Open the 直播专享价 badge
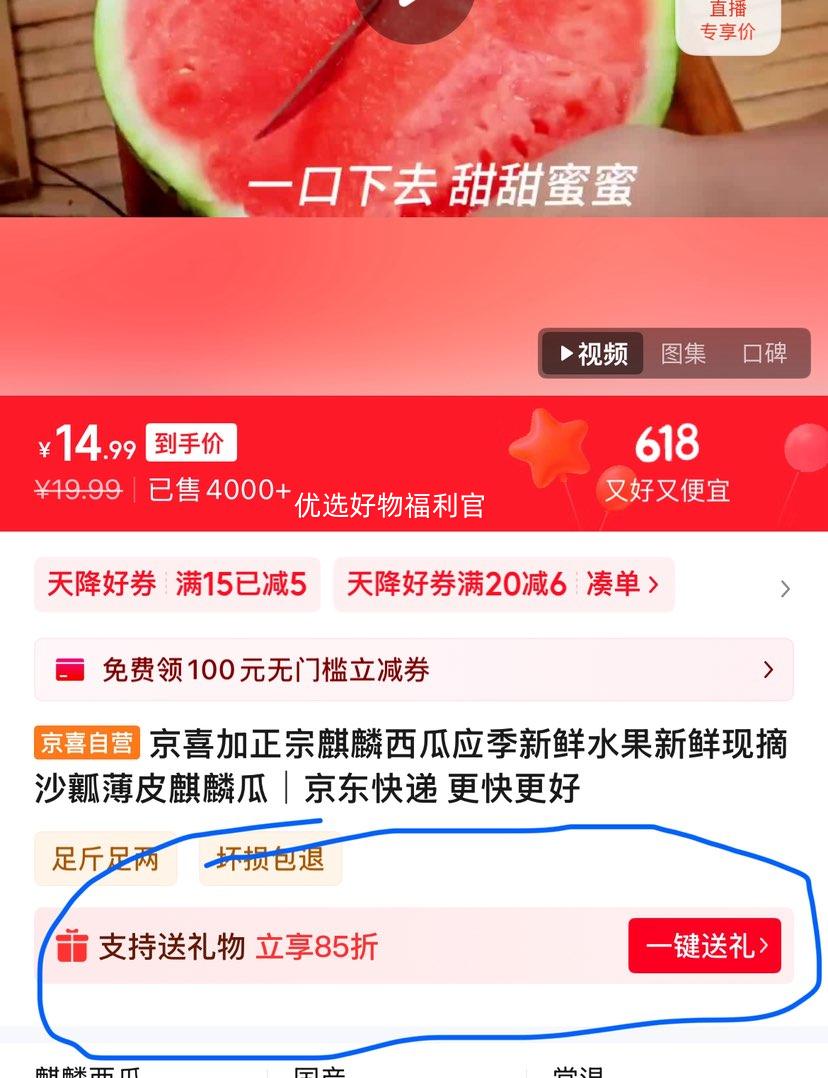Viewport: 828px width, 1078px height. coord(727,22)
